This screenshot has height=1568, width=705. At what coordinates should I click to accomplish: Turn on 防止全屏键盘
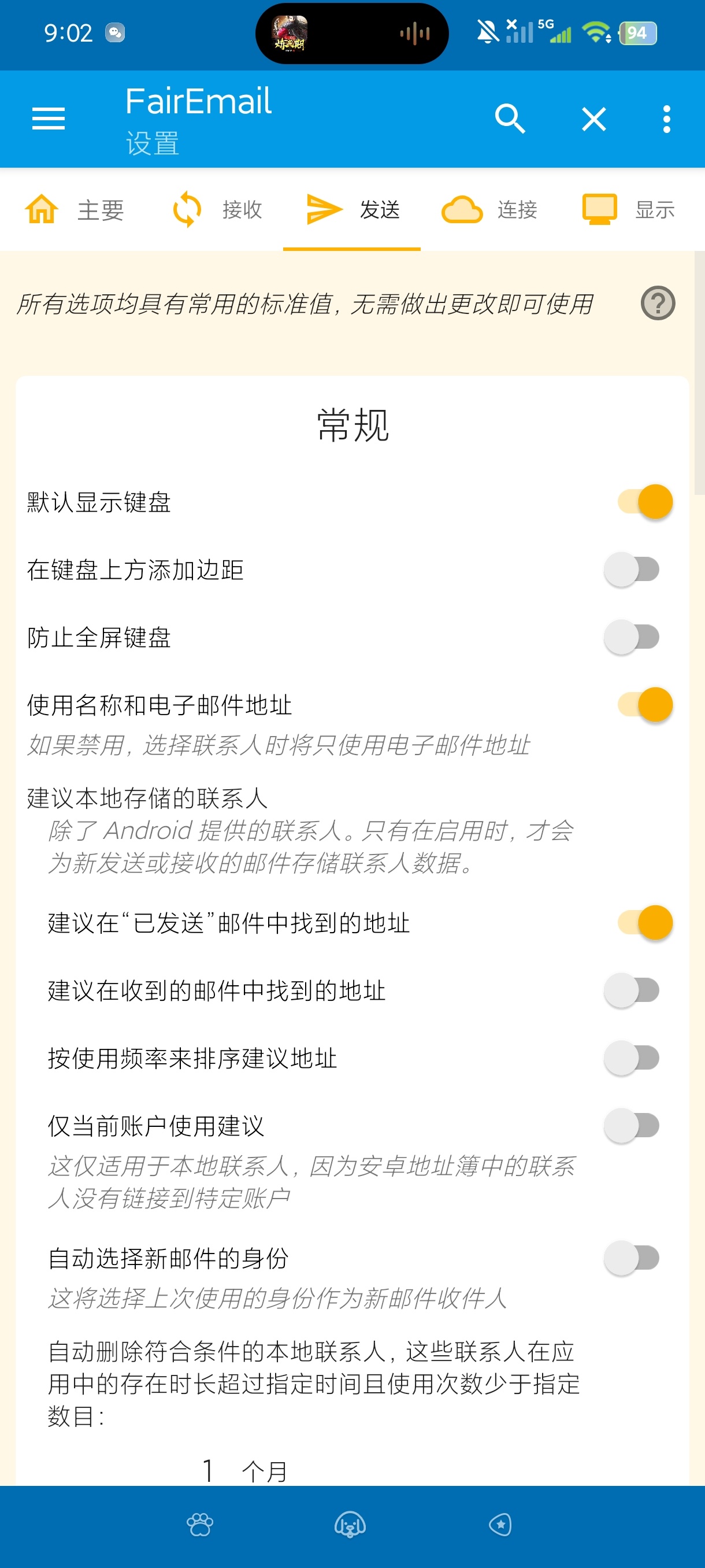pyautogui.click(x=633, y=637)
